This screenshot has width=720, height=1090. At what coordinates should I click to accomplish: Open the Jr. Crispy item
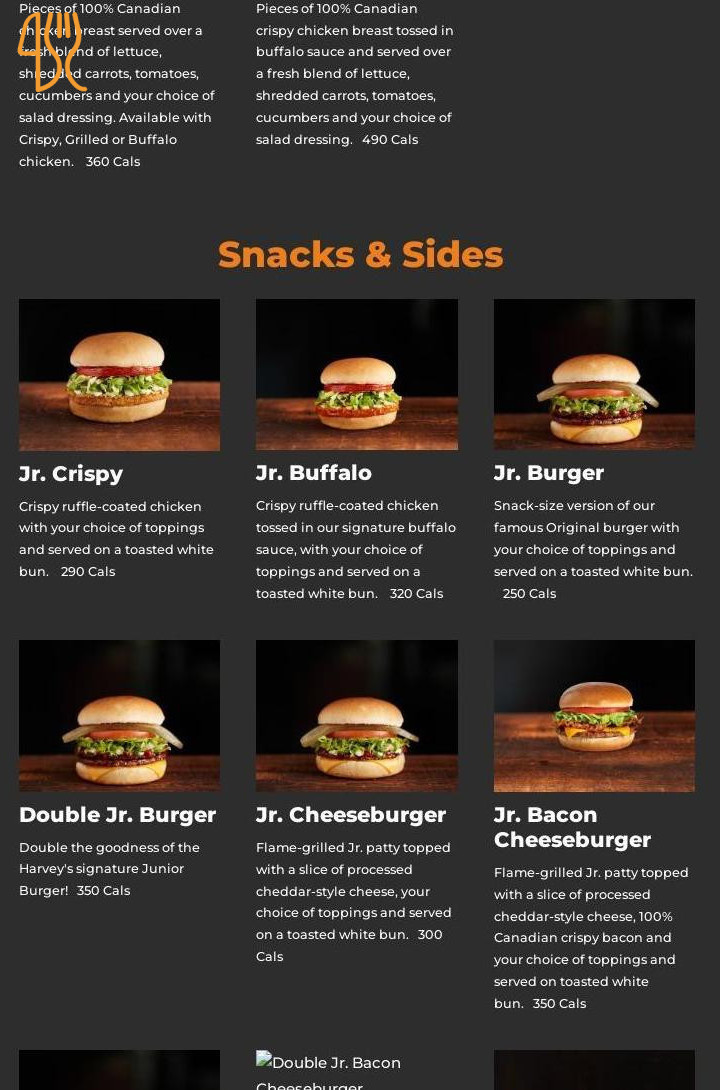tap(119, 375)
